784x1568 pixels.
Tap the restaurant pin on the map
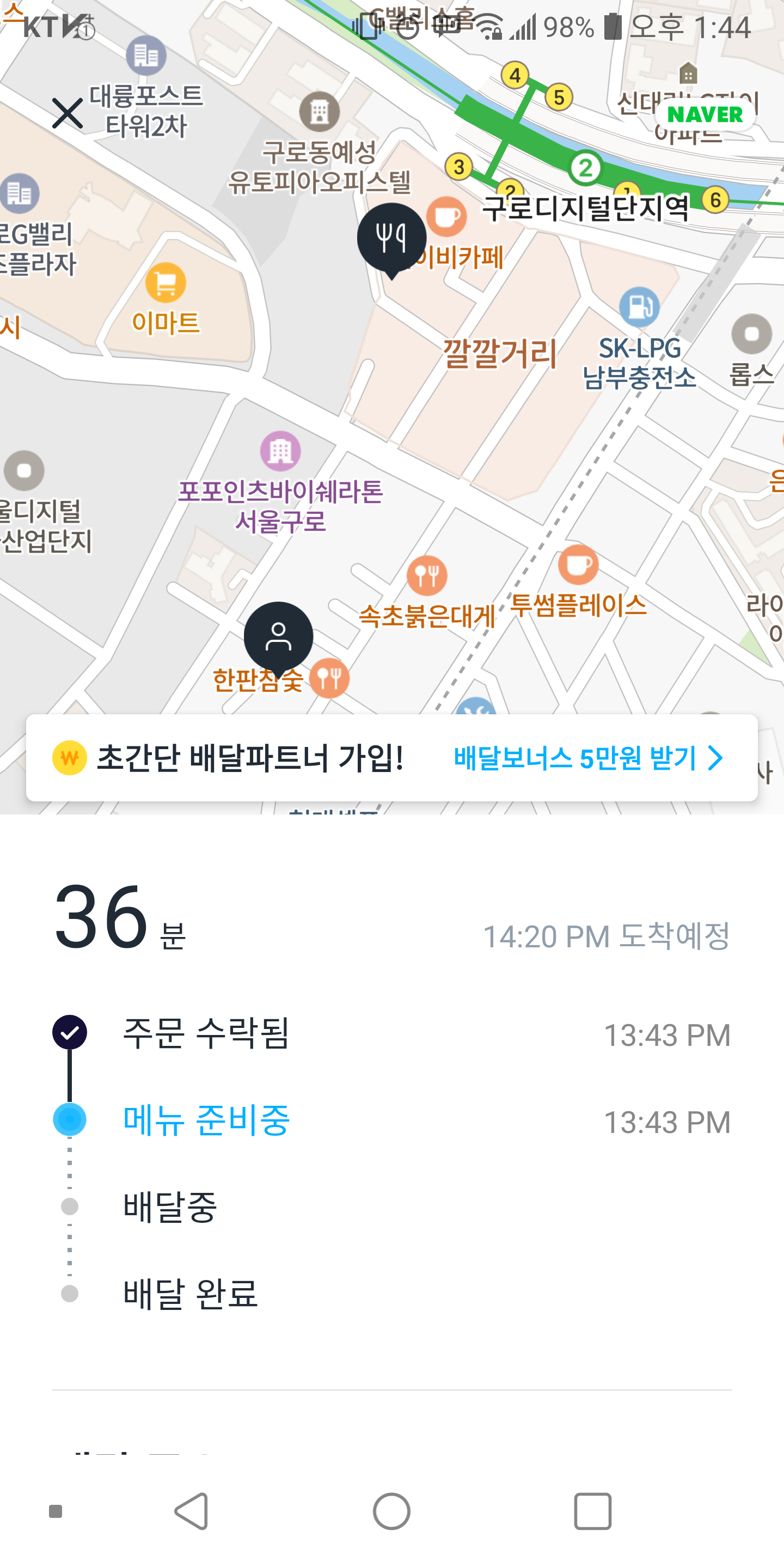coord(391,237)
